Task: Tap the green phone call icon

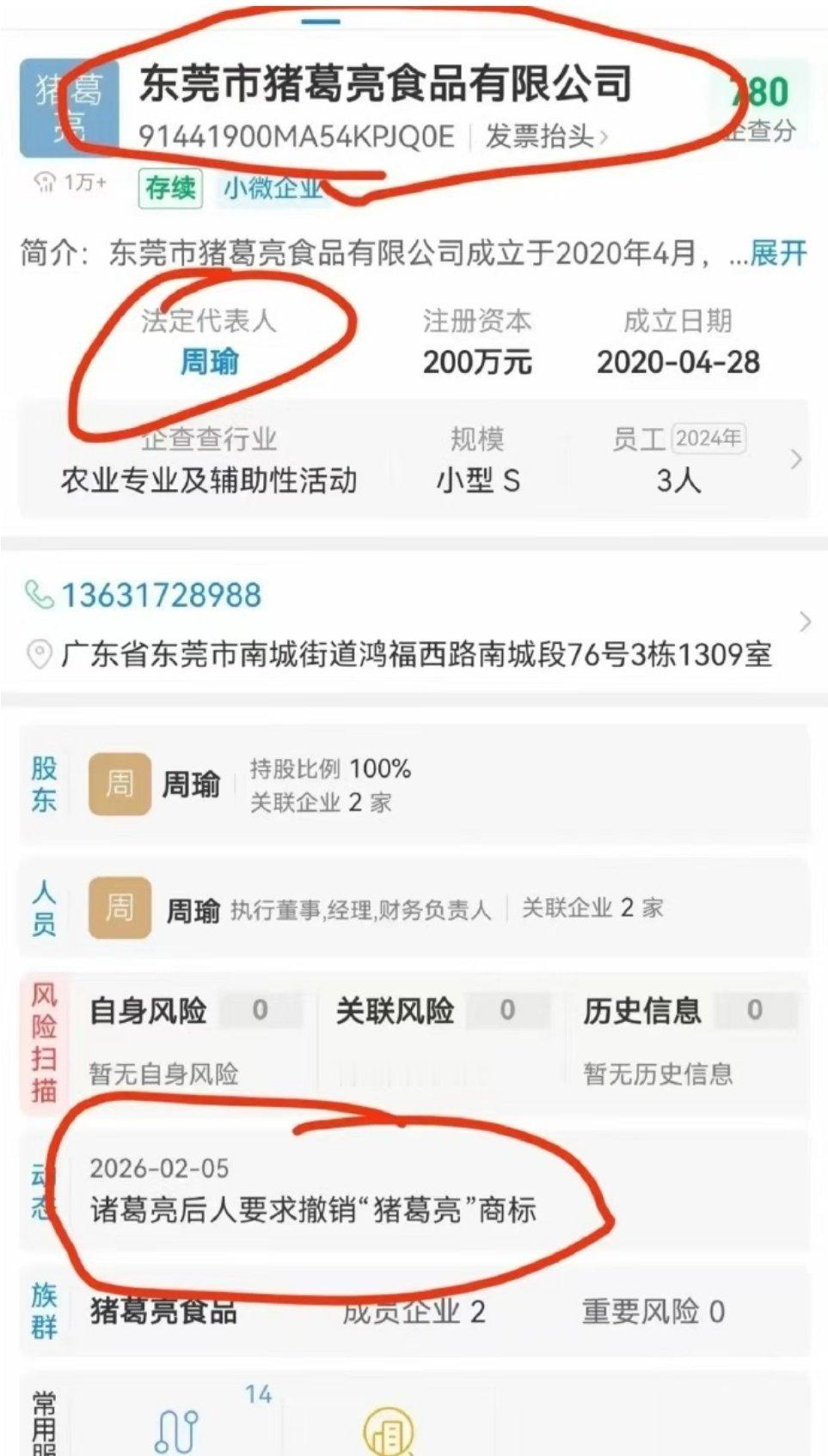Action: coord(38,595)
